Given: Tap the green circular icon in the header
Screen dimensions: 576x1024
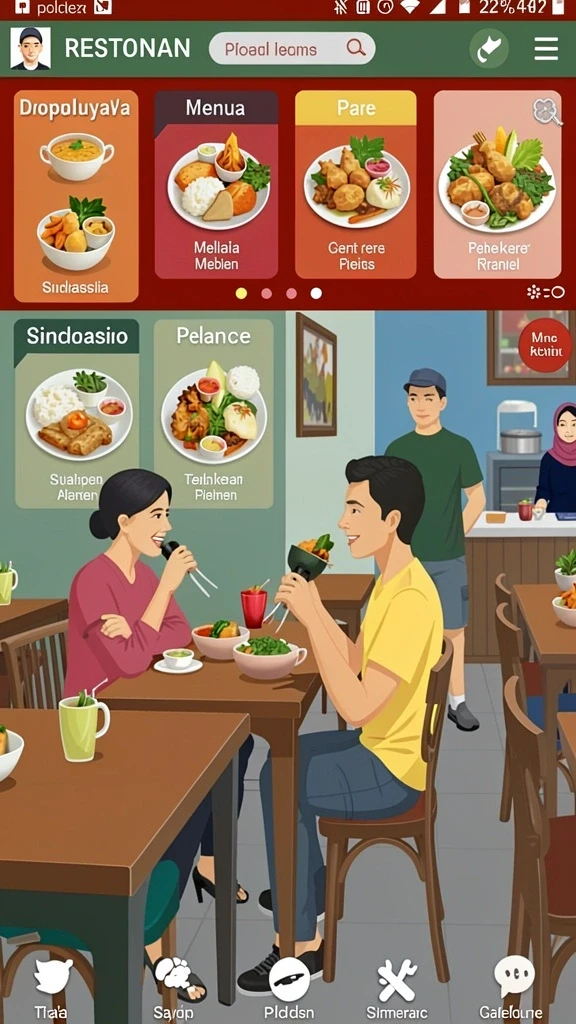Looking at the screenshot, I should pyautogui.click(x=489, y=49).
